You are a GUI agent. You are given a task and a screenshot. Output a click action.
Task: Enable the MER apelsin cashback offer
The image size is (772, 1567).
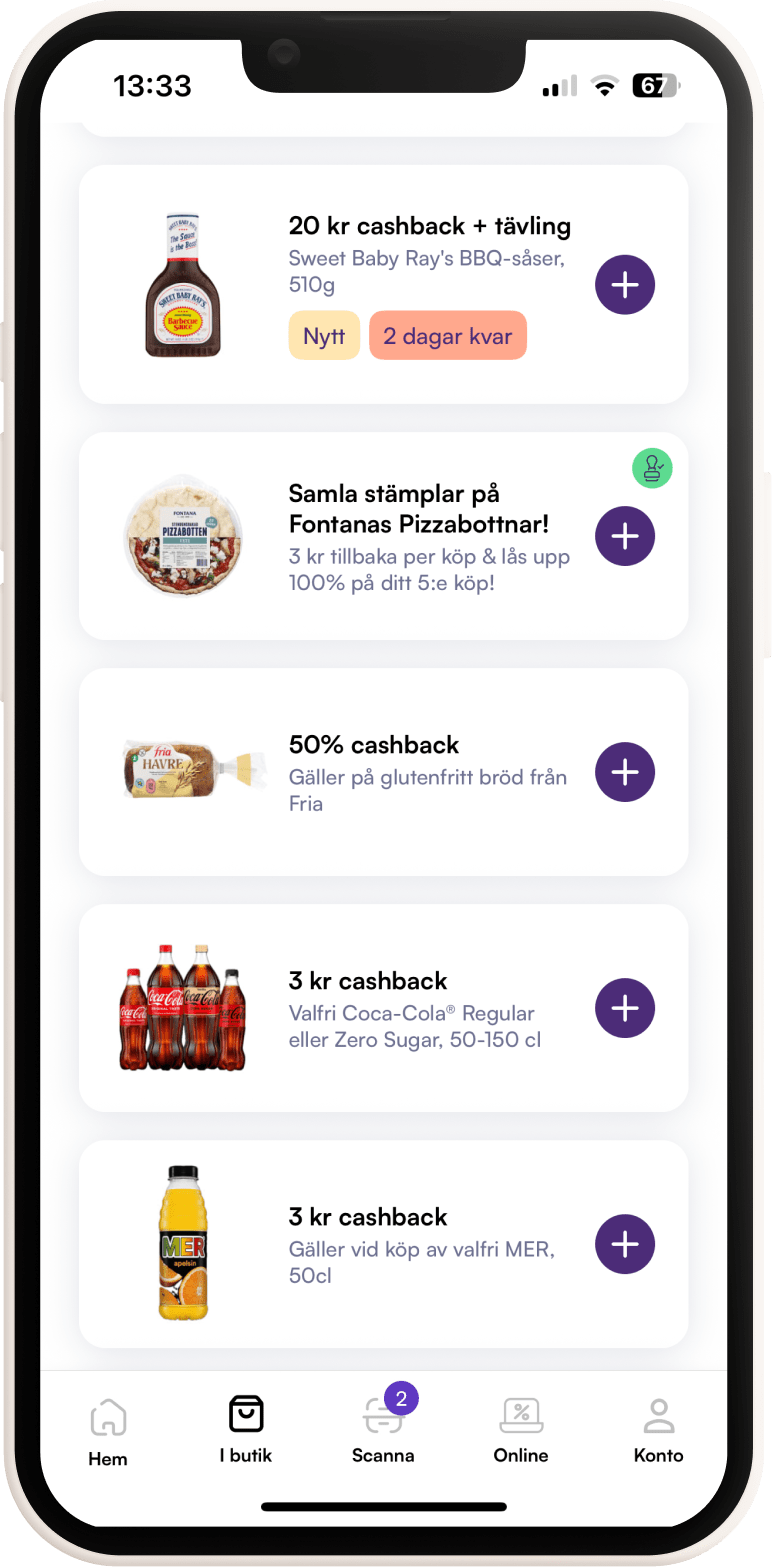(x=624, y=1244)
